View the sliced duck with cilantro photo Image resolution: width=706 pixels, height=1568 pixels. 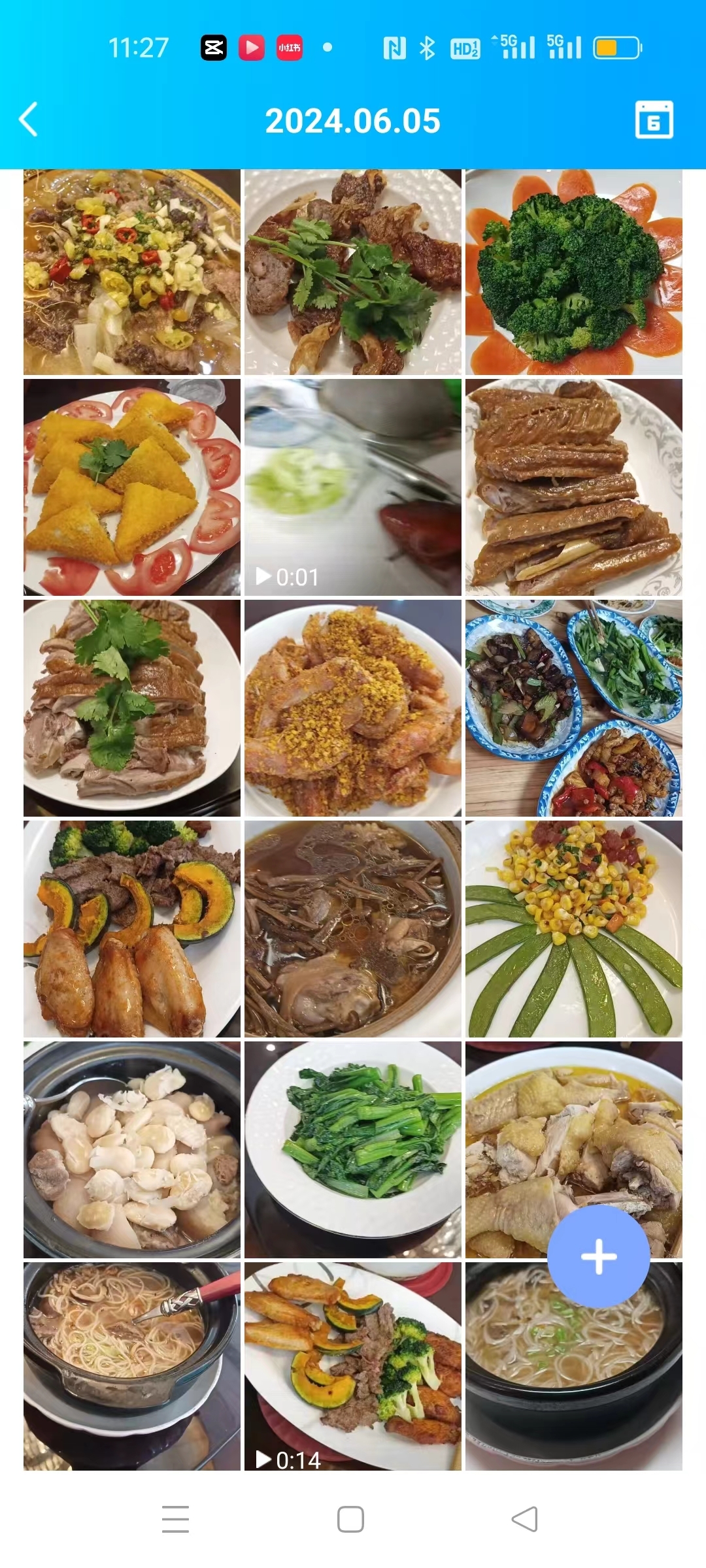click(131, 708)
